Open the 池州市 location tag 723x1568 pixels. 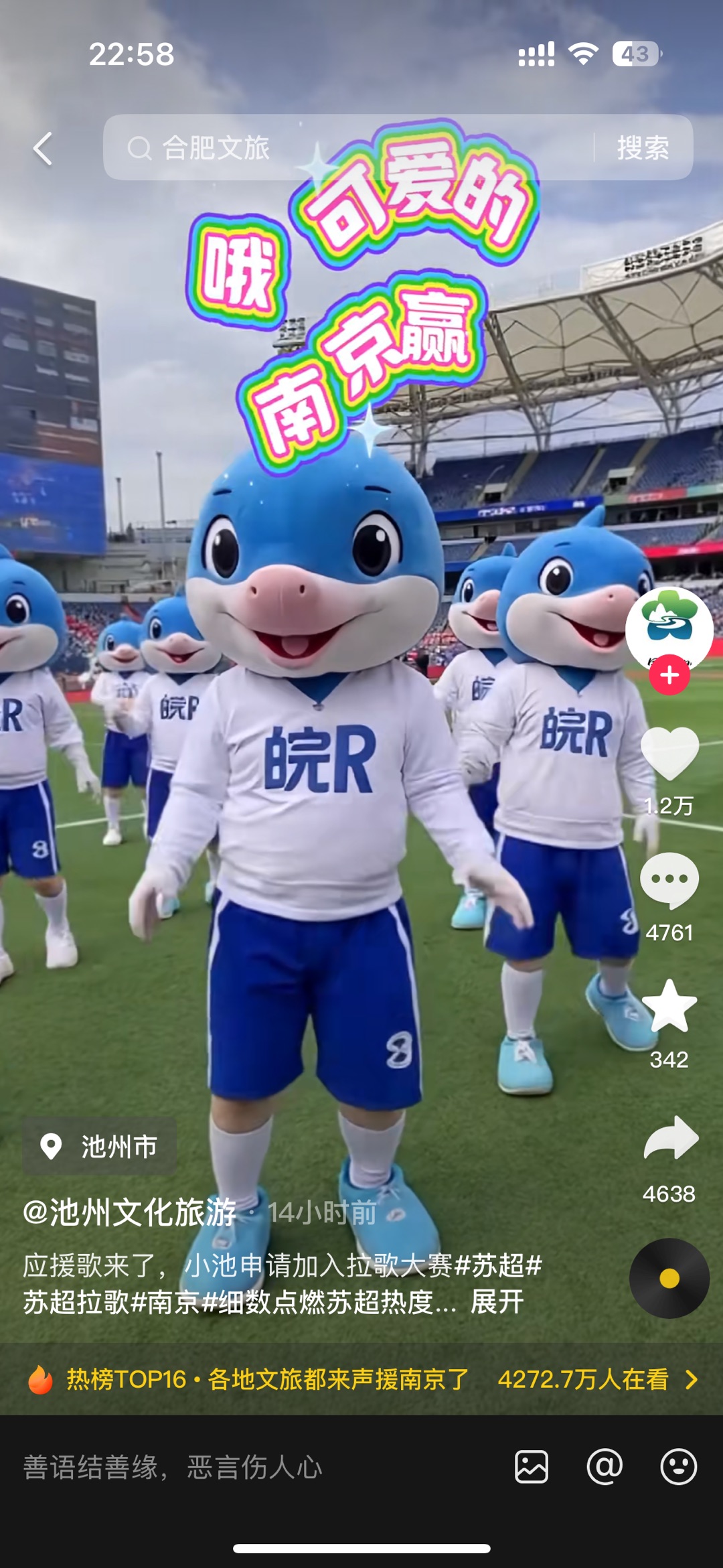coord(100,1147)
